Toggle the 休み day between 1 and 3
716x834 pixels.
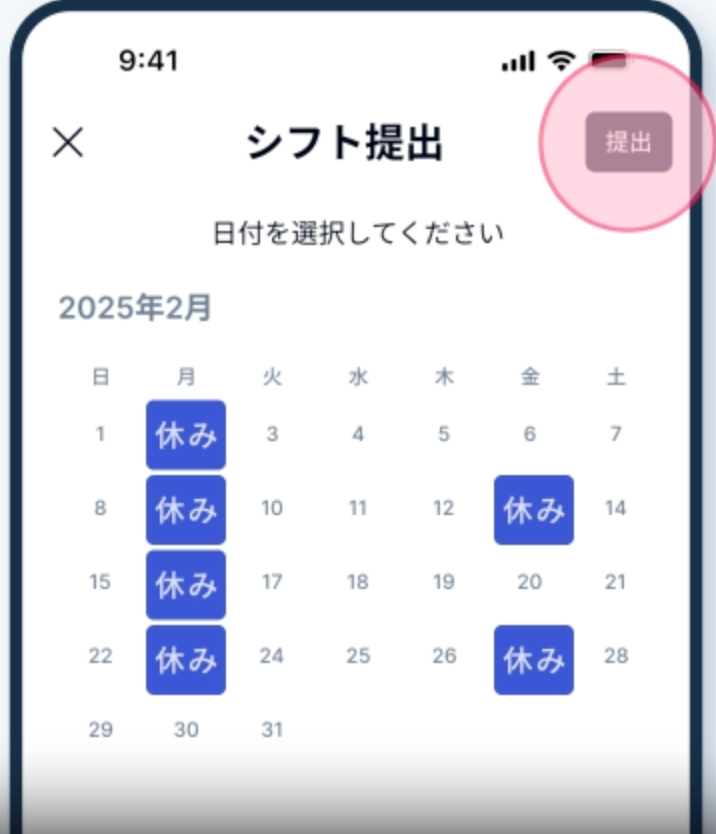[186, 434]
